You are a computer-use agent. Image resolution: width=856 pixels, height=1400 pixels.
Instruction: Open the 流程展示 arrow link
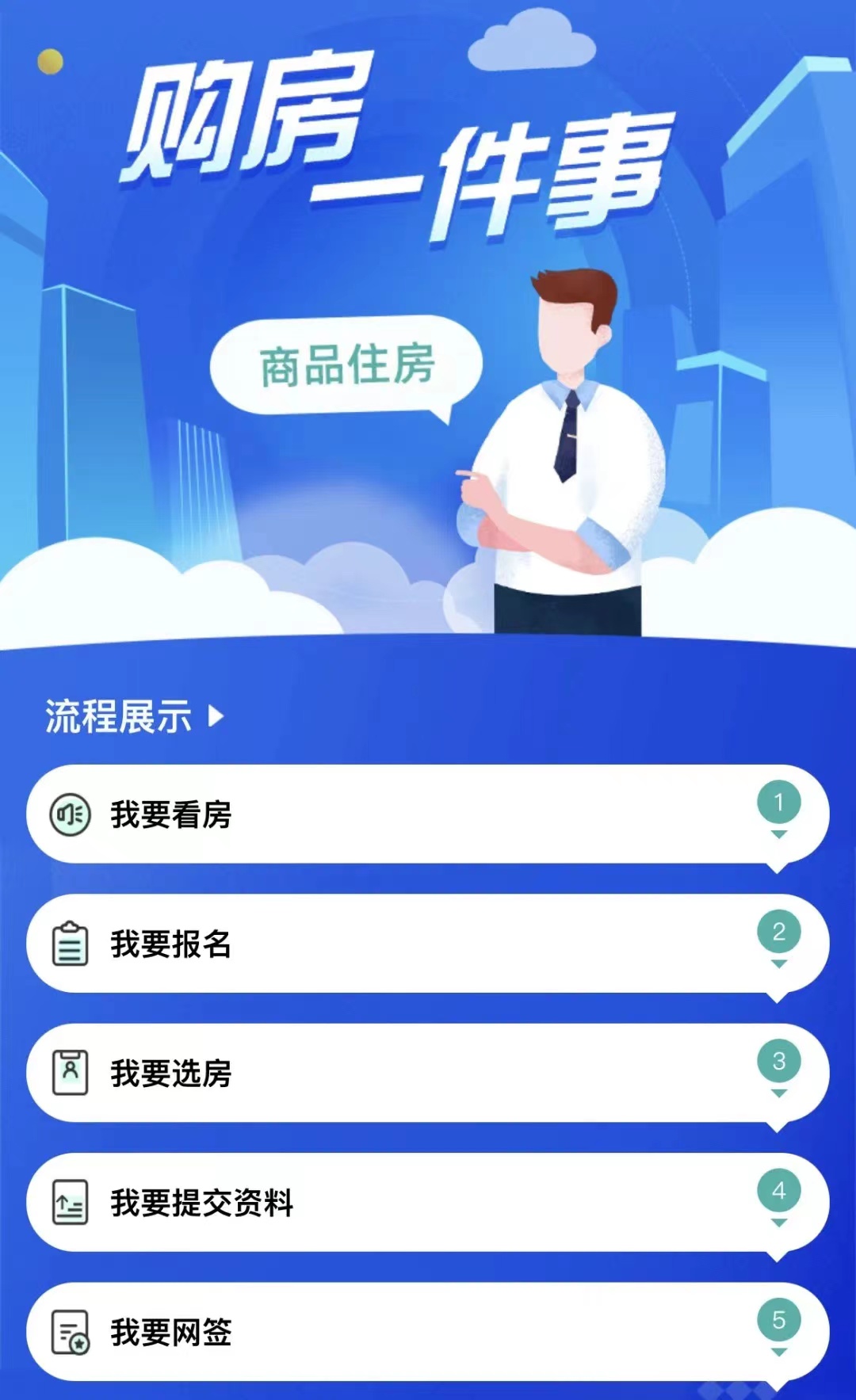pyautogui.click(x=135, y=716)
